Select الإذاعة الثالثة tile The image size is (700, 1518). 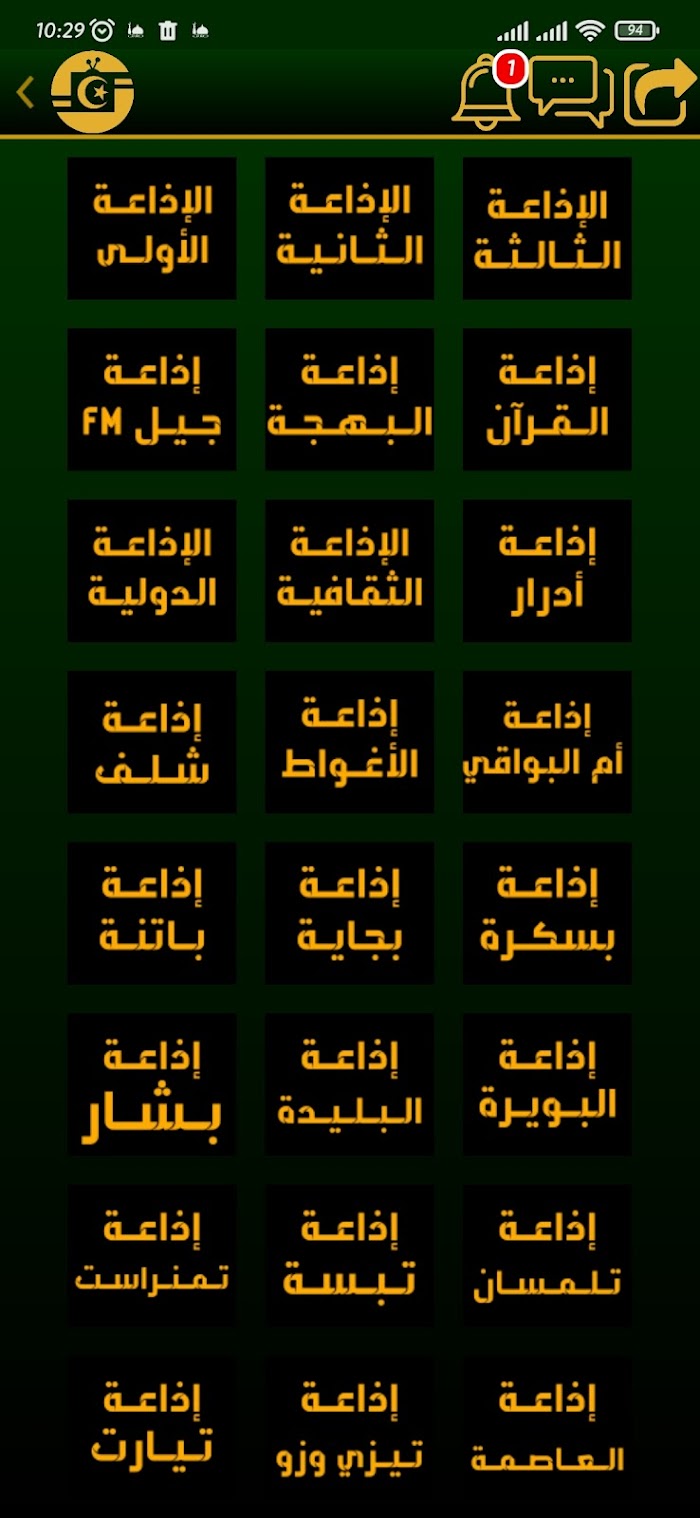point(547,228)
